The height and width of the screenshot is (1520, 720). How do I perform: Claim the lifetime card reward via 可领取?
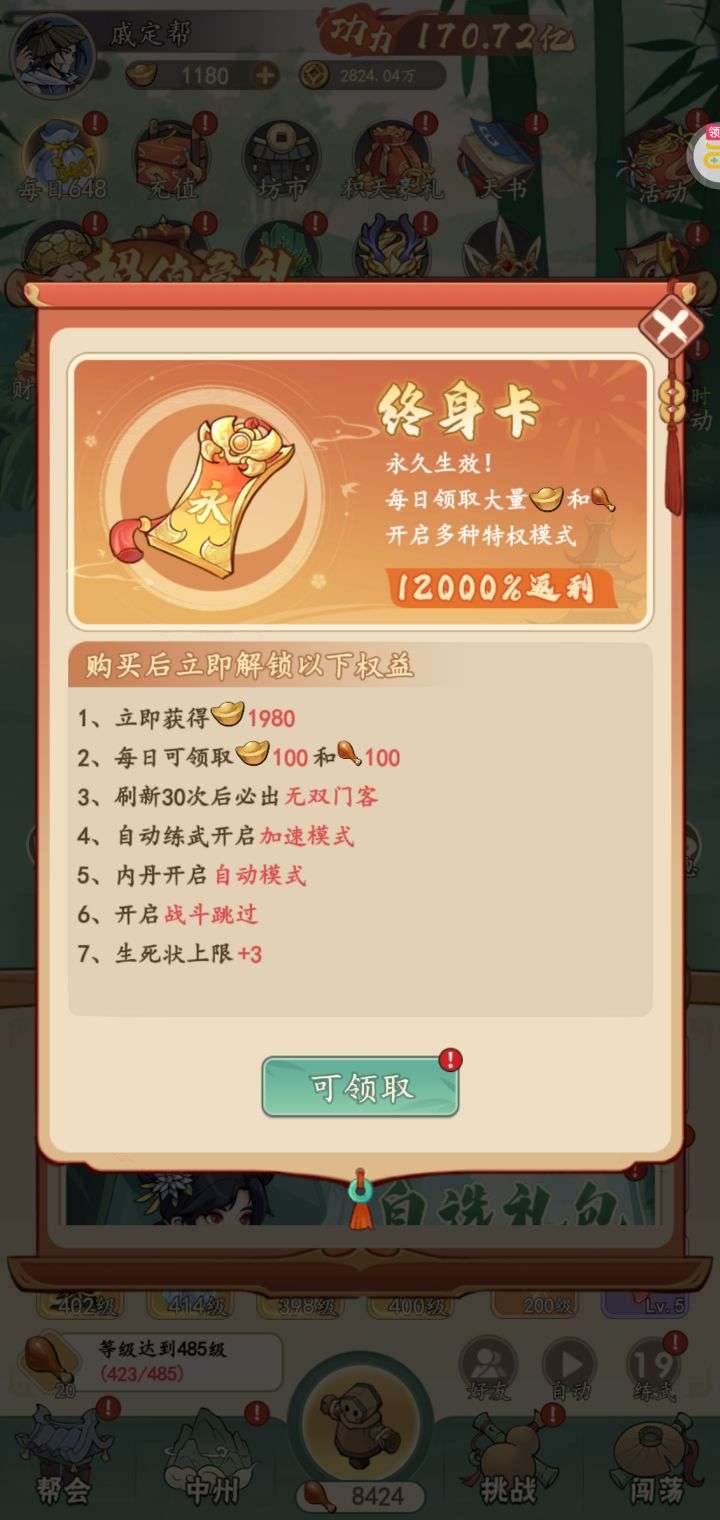point(360,1087)
